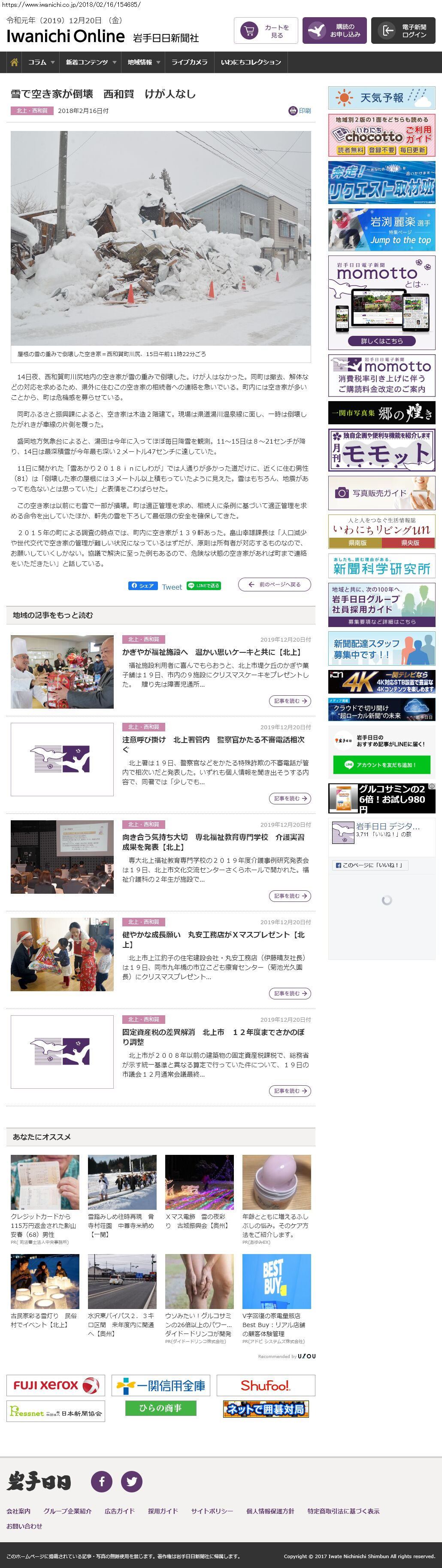Open the footer Twitter icon
Viewport: 442px width, 1568px height.
pos(131,1481)
